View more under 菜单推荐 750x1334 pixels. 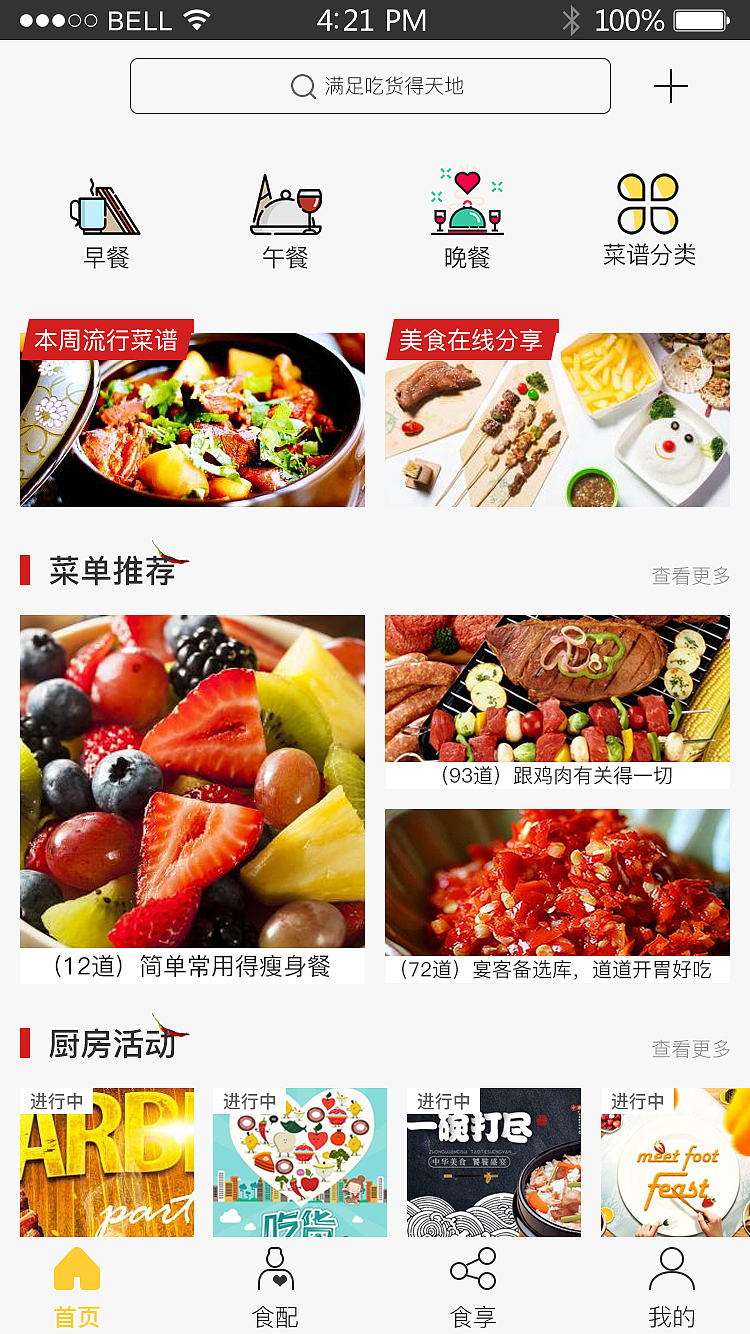pyautogui.click(x=691, y=576)
